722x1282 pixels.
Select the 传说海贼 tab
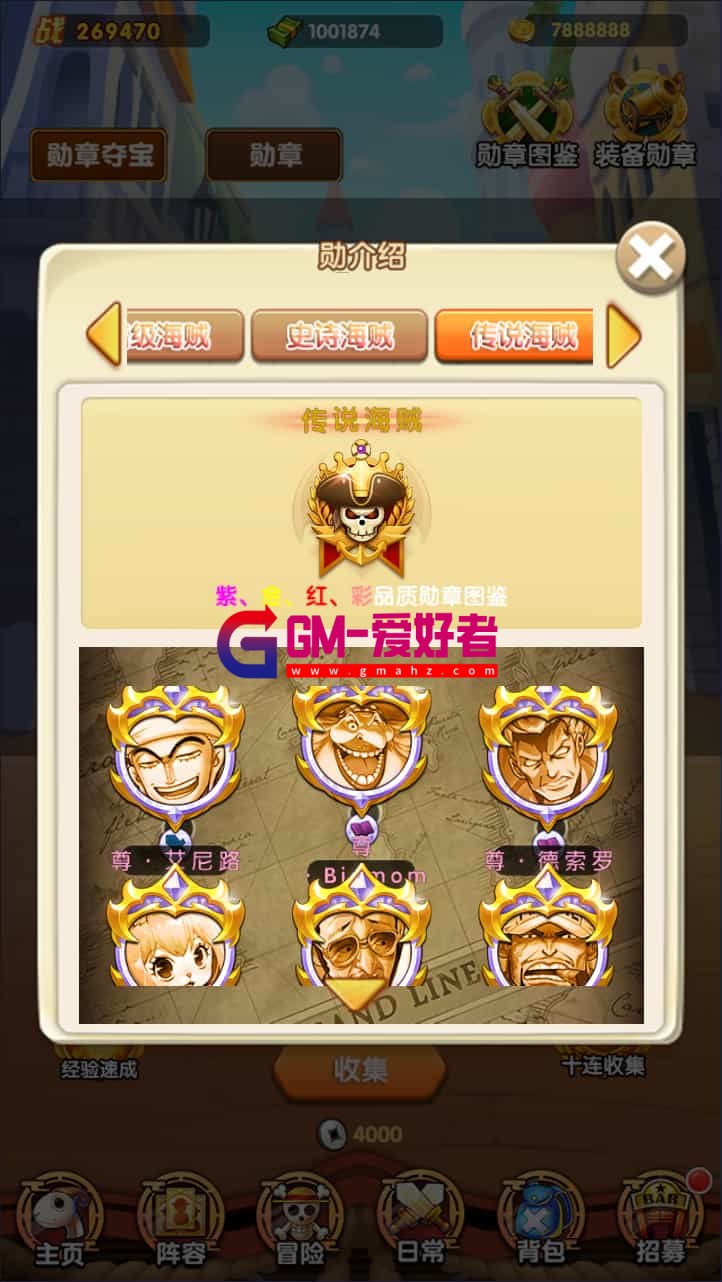(x=515, y=336)
